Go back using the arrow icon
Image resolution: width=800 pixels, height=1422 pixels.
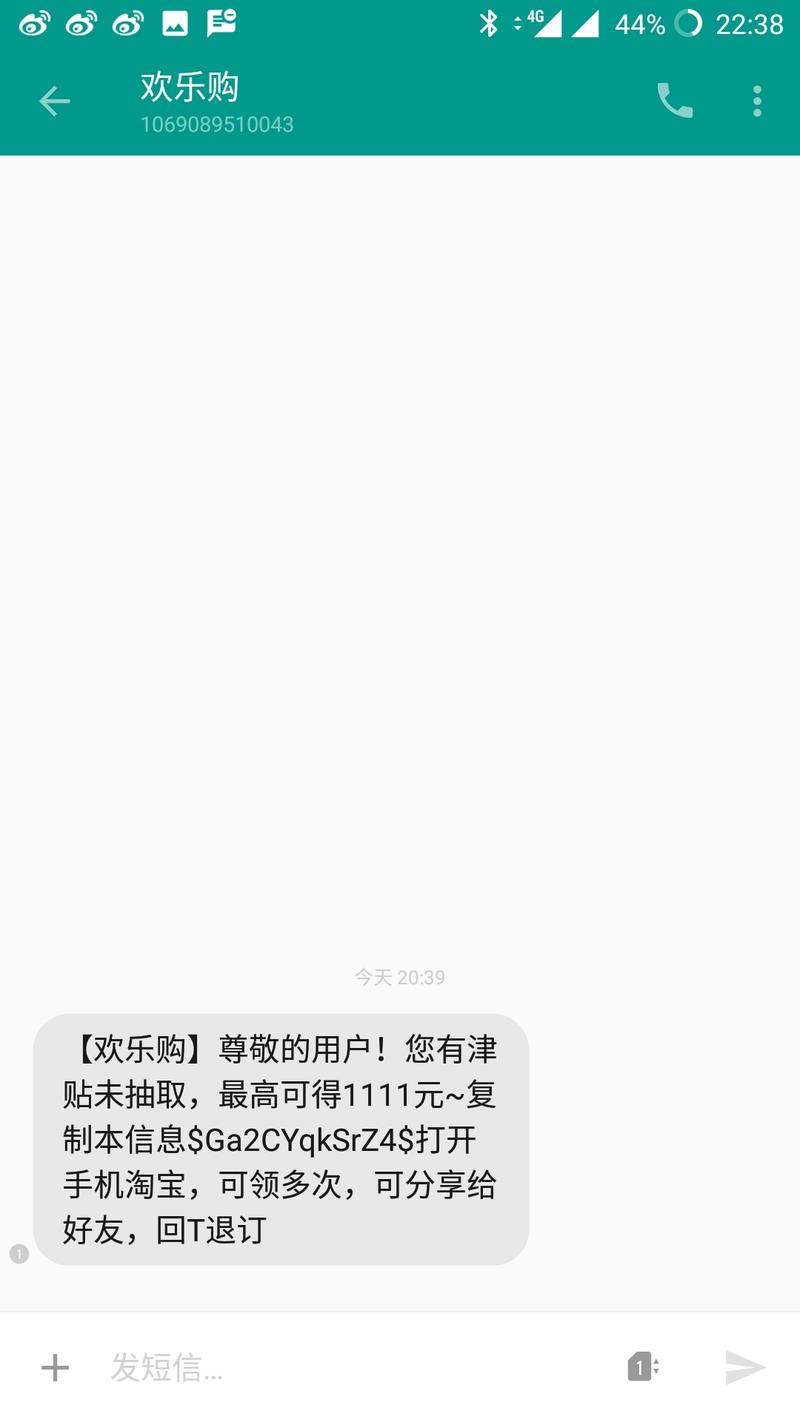click(x=55, y=101)
